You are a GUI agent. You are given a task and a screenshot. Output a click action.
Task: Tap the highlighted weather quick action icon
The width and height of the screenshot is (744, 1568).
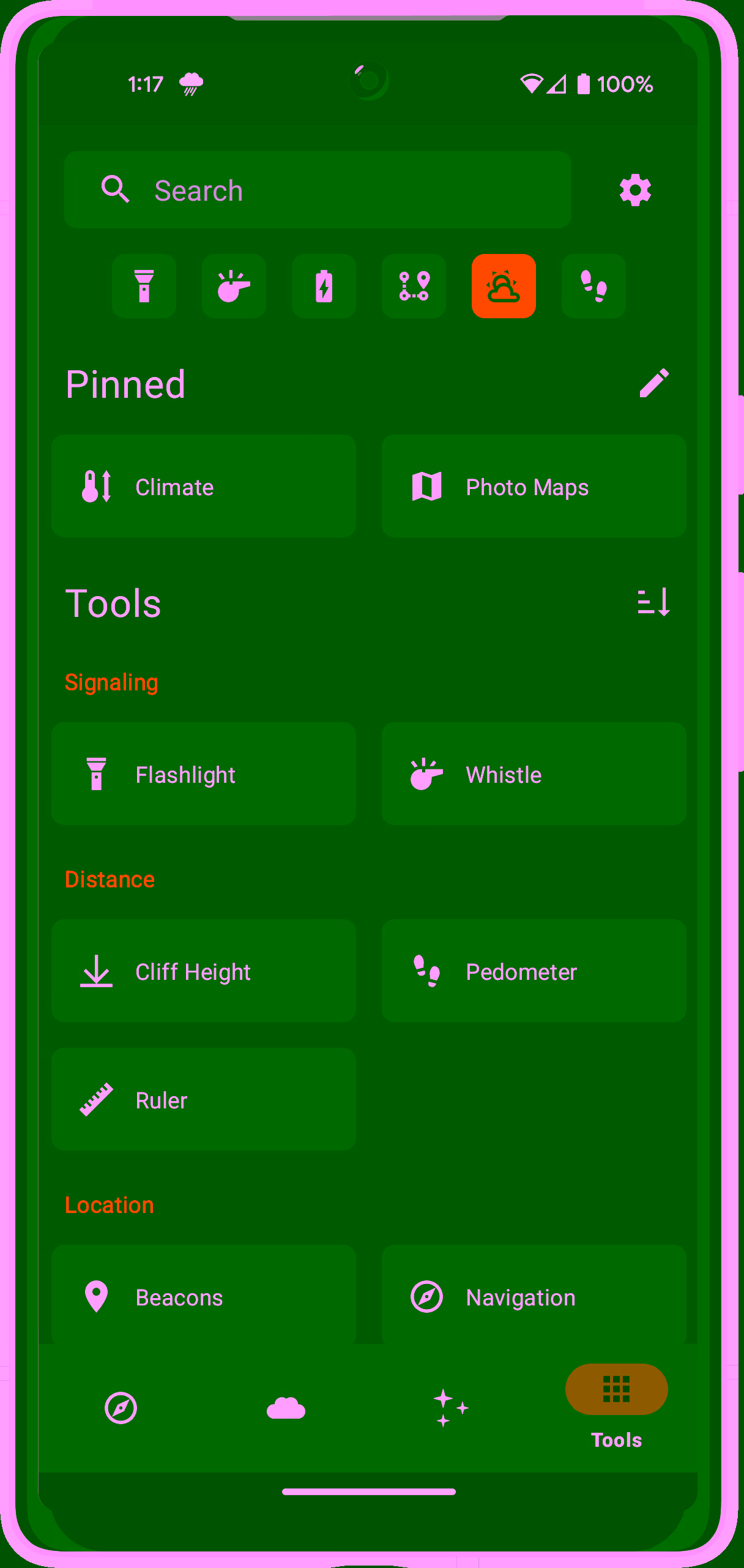tap(504, 286)
